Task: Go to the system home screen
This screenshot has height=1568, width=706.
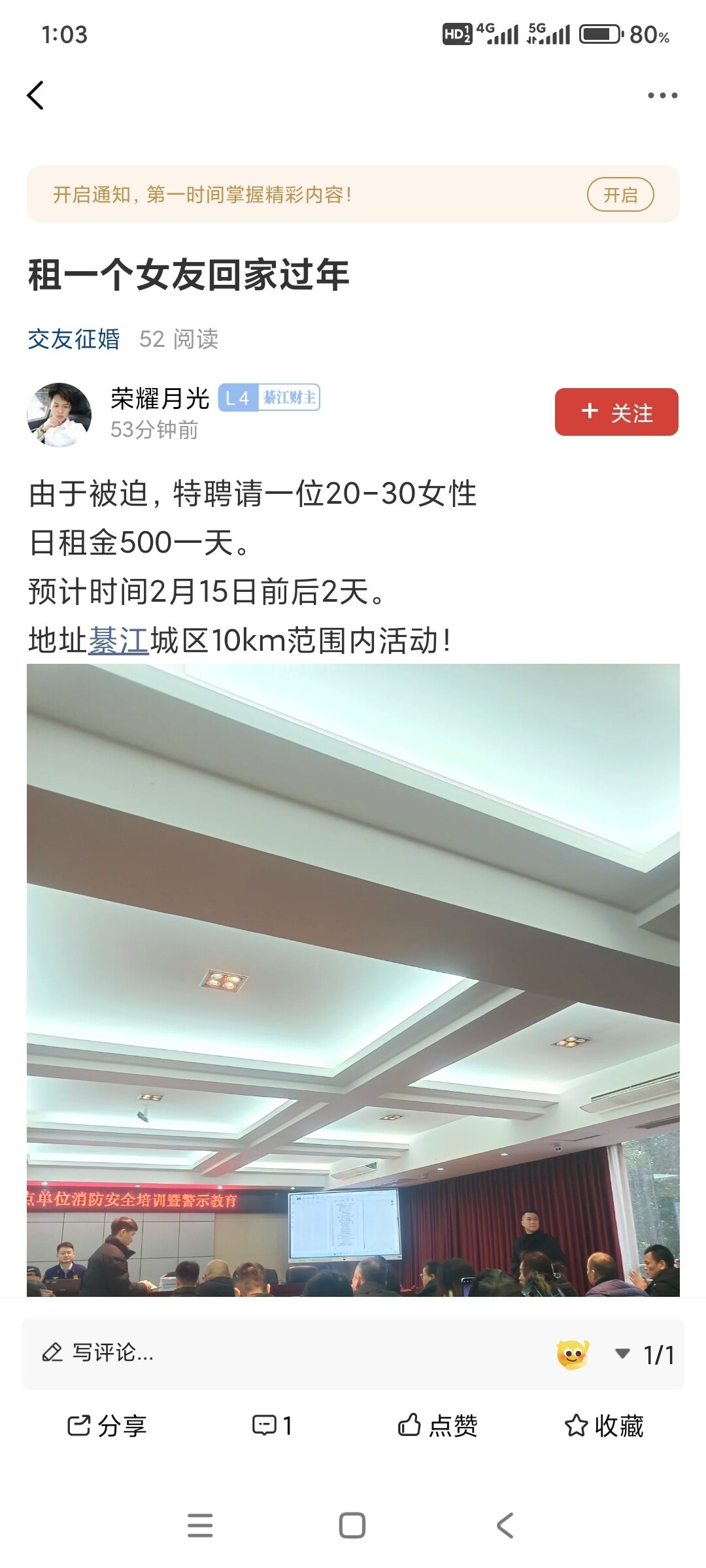Action: point(352,1526)
